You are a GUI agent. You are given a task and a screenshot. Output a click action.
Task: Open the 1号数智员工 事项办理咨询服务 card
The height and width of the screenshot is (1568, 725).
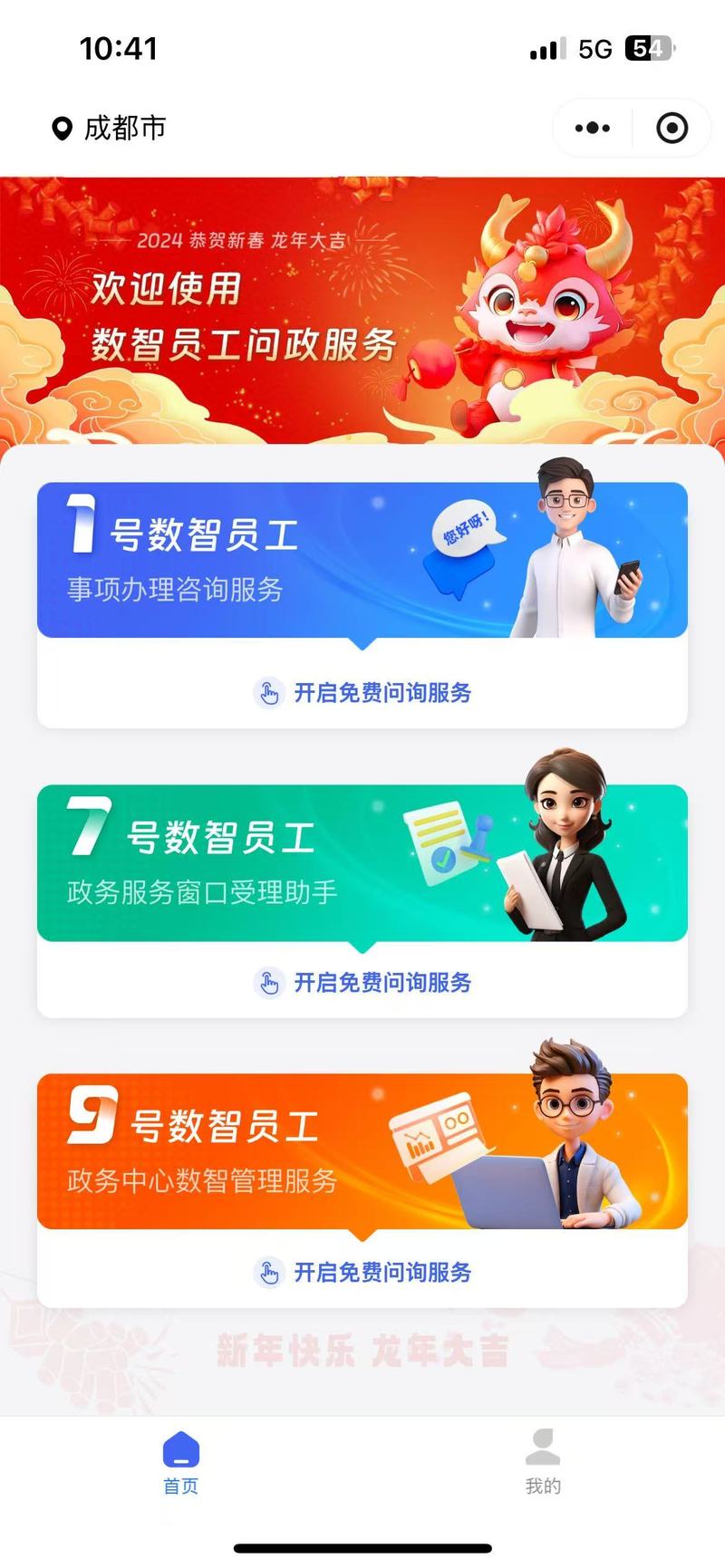click(x=362, y=560)
